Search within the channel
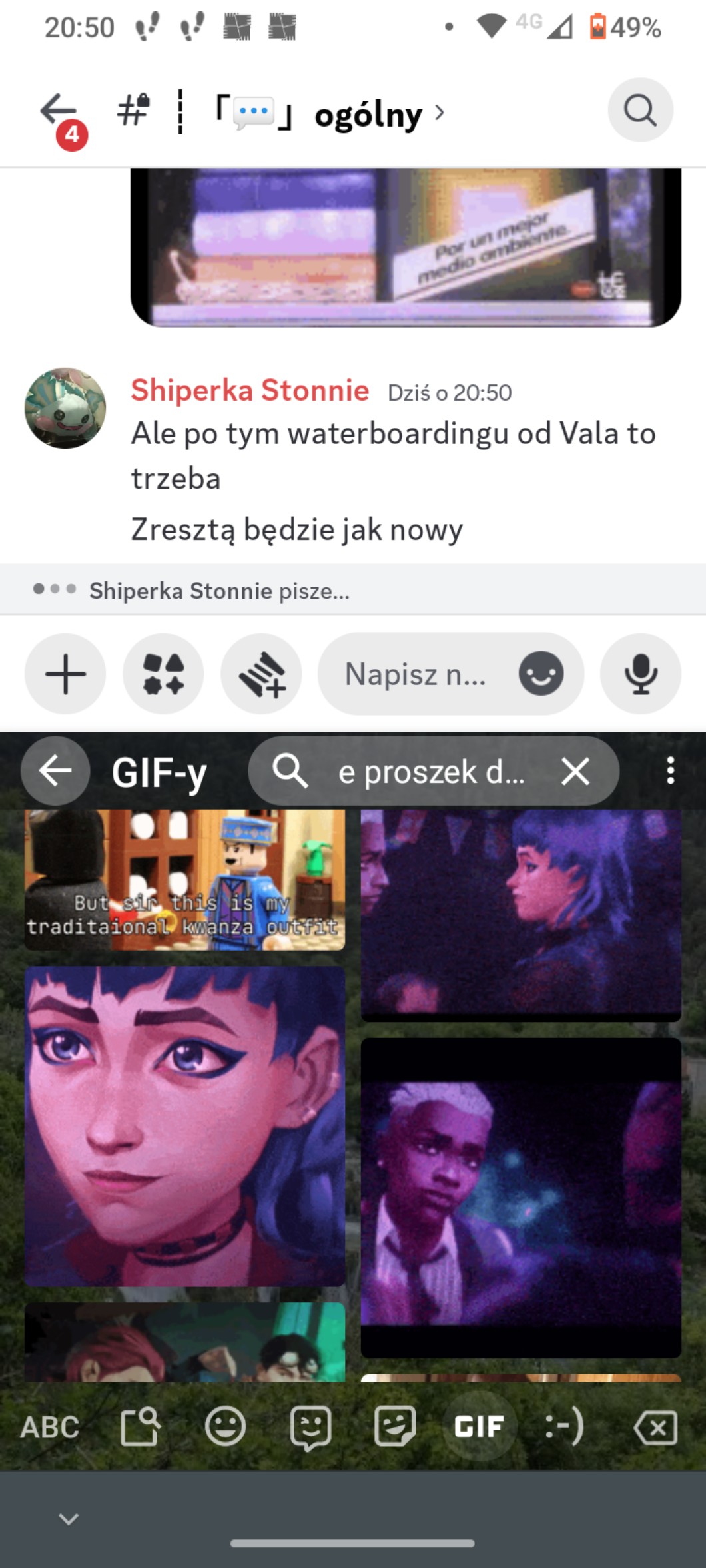The width and height of the screenshot is (706, 1568). [x=640, y=110]
